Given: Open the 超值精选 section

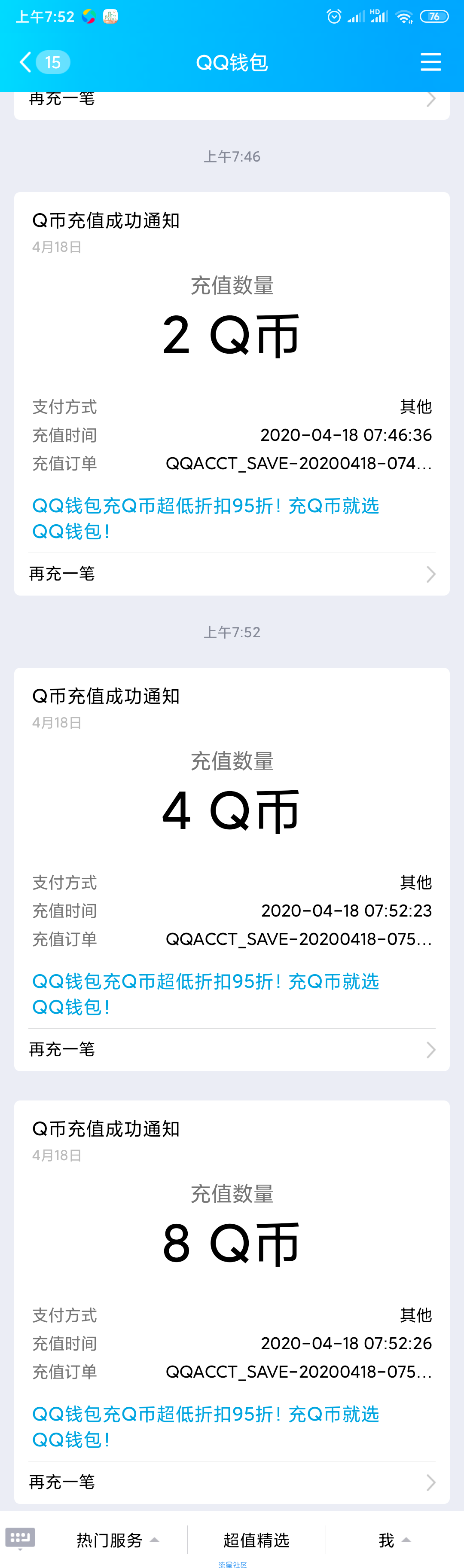Looking at the screenshot, I should pyautogui.click(x=256, y=1540).
